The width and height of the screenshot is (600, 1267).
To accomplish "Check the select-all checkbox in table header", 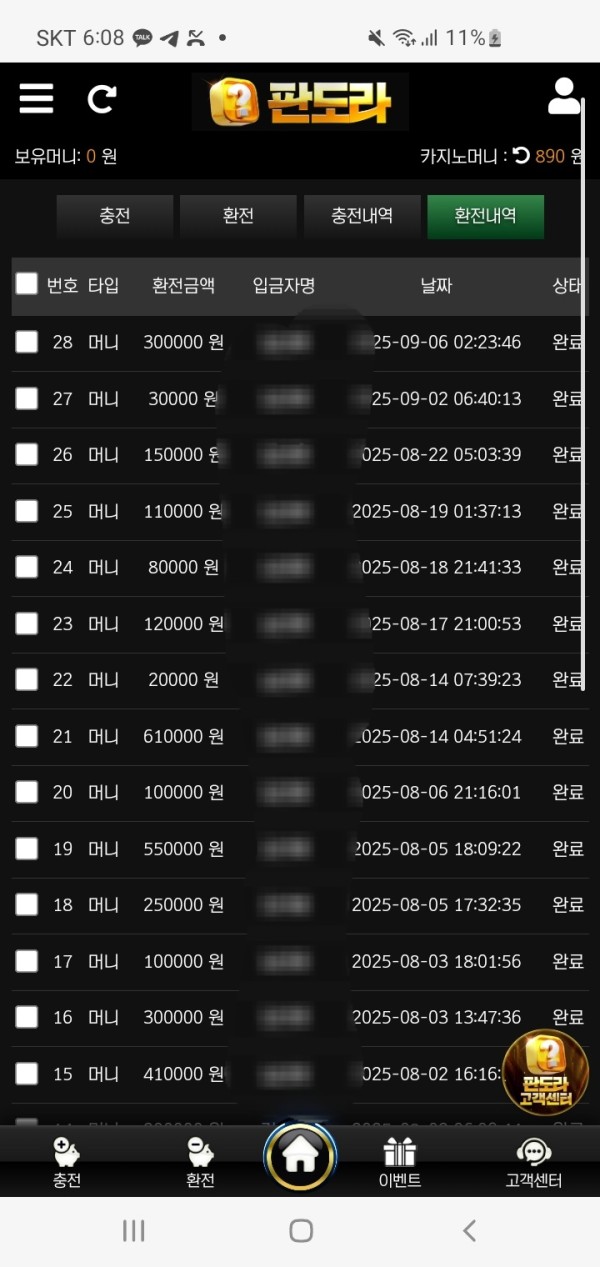I will [27, 284].
